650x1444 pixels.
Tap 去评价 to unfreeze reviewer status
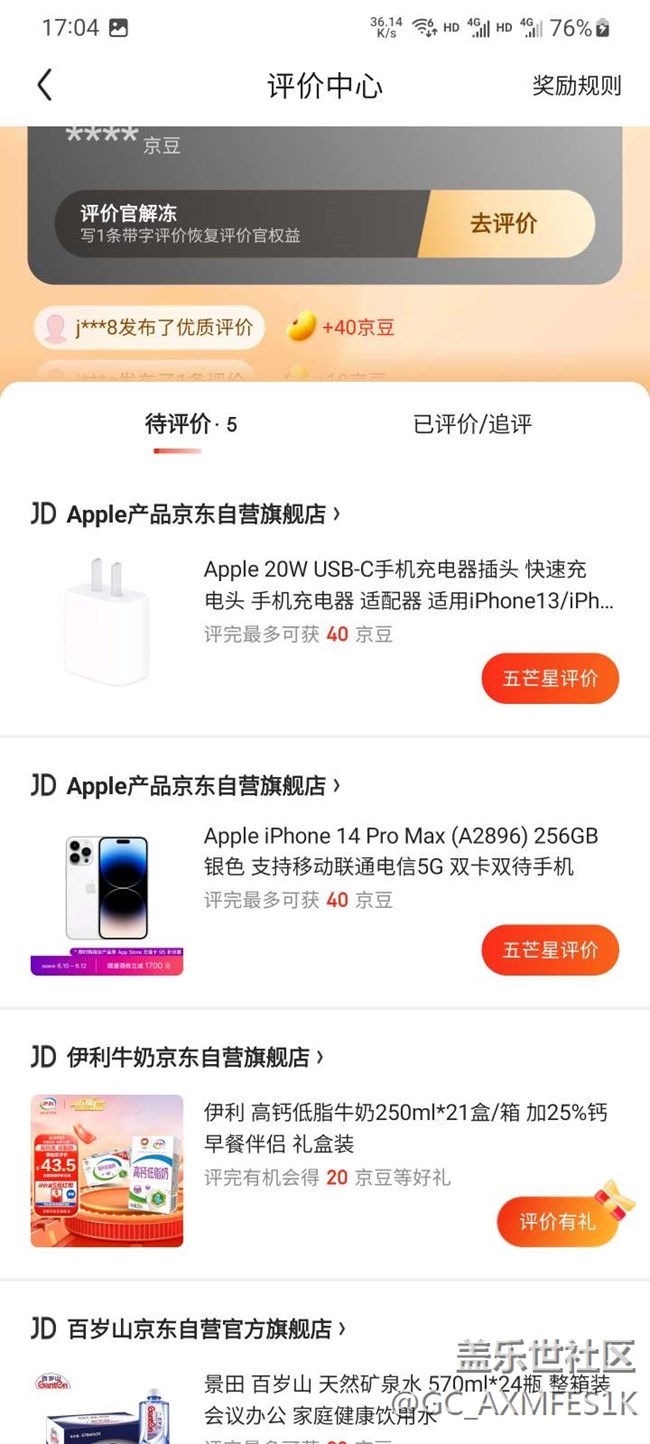pos(504,223)
